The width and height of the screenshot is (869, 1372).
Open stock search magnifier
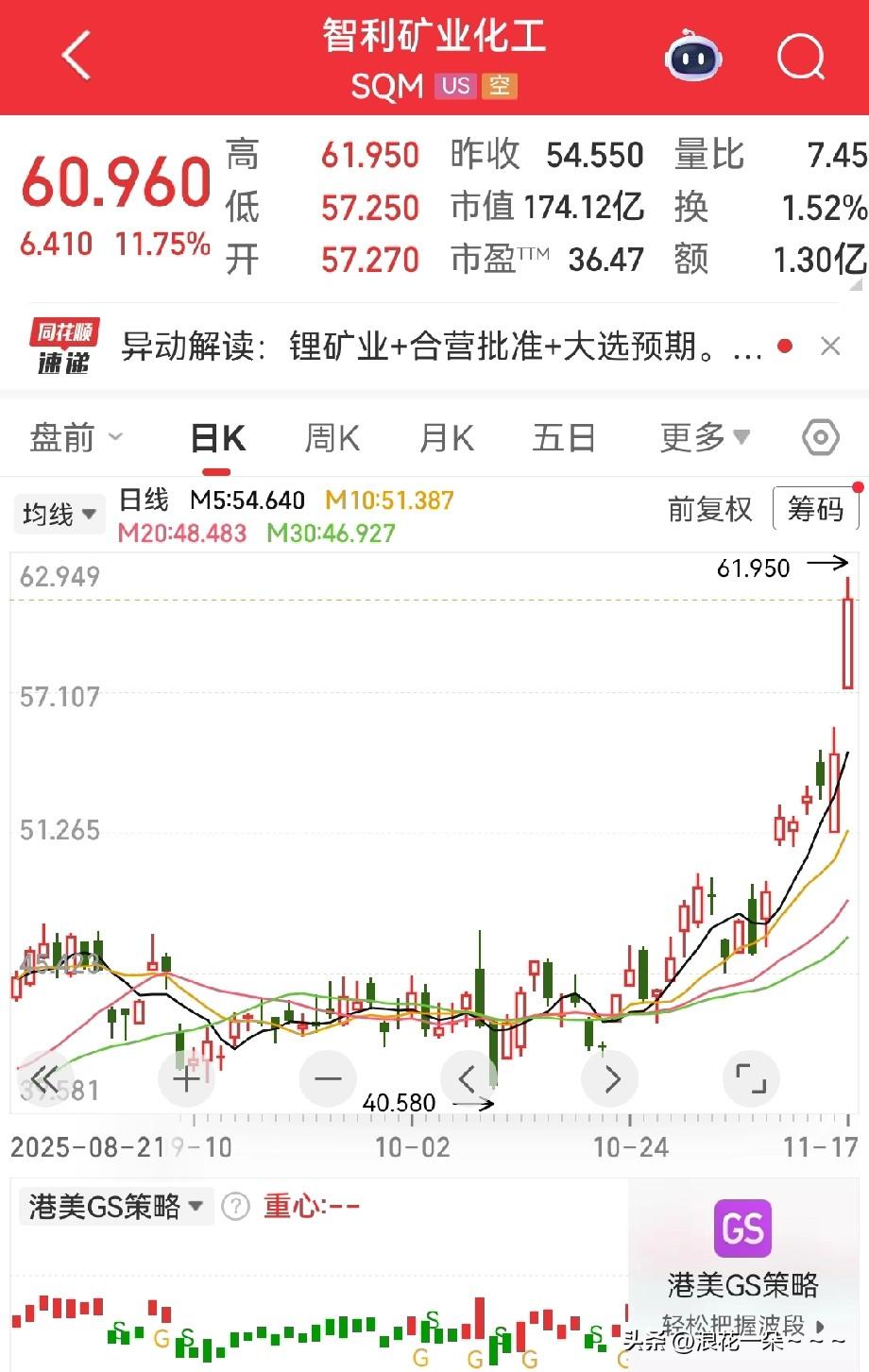(x=800, y=58)
